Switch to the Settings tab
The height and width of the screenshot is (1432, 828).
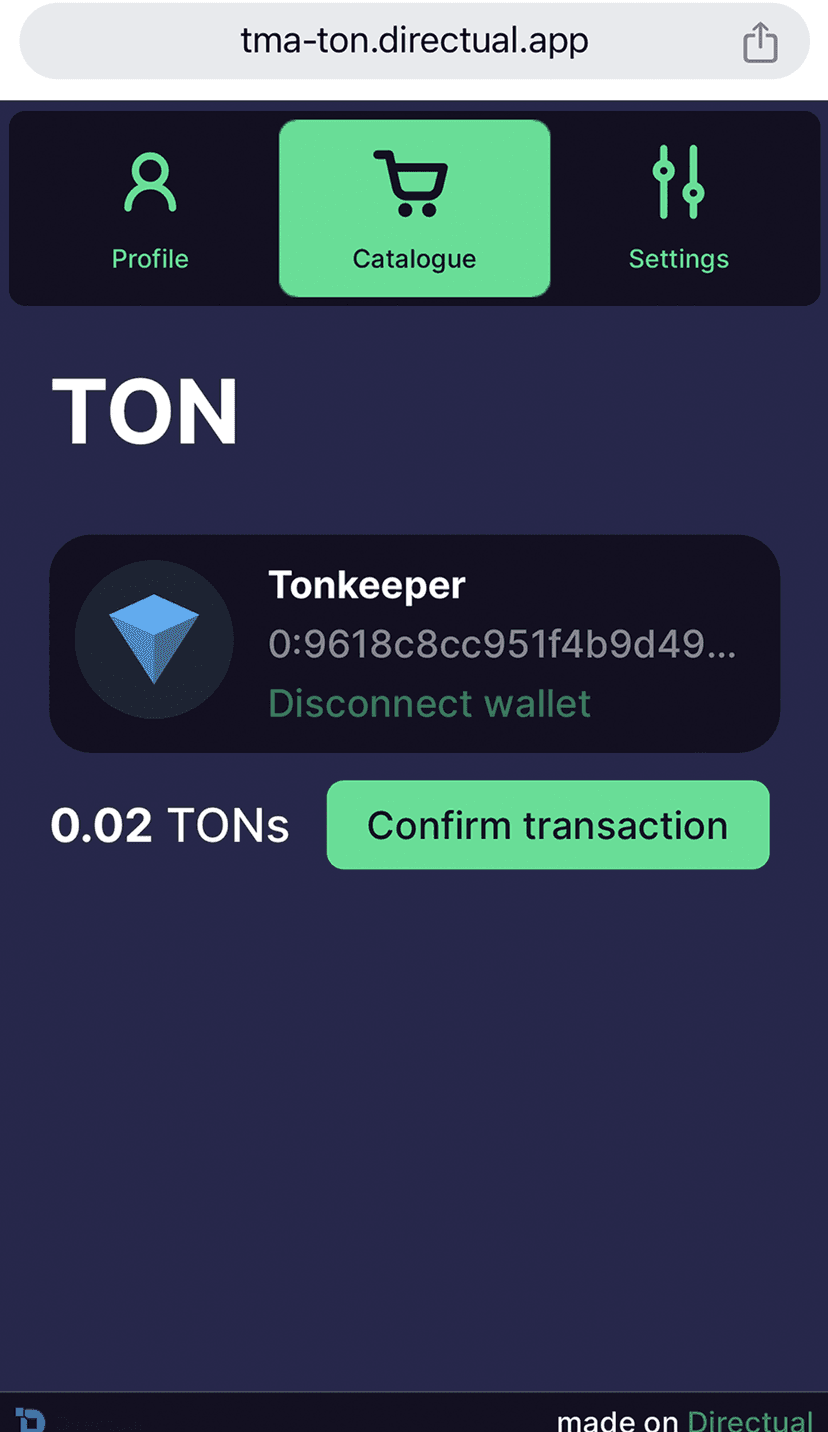tap(678, 209)
